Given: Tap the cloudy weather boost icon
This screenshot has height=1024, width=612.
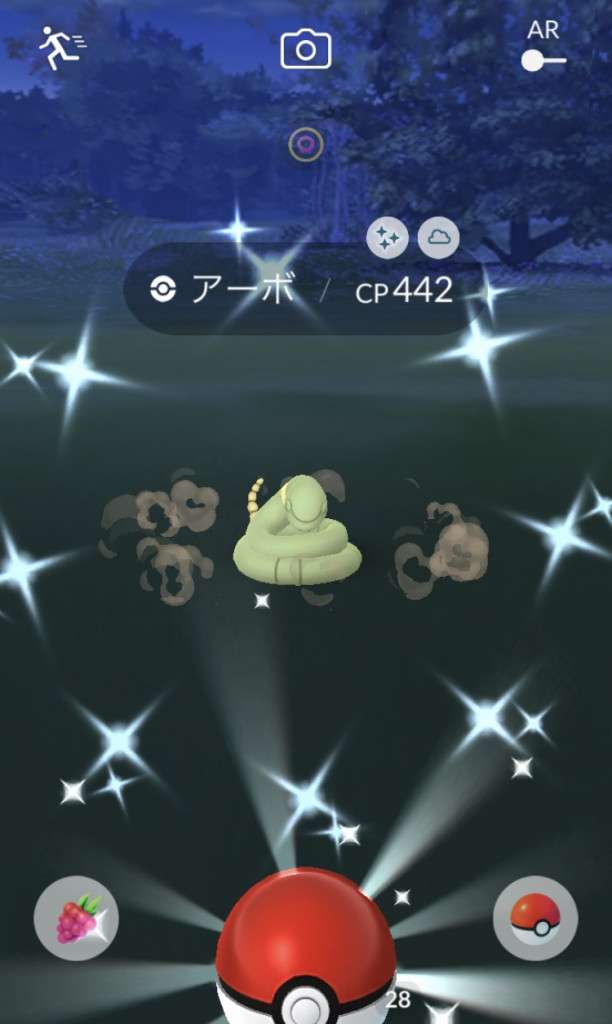Looking at the screenshot, I should 438,238.
